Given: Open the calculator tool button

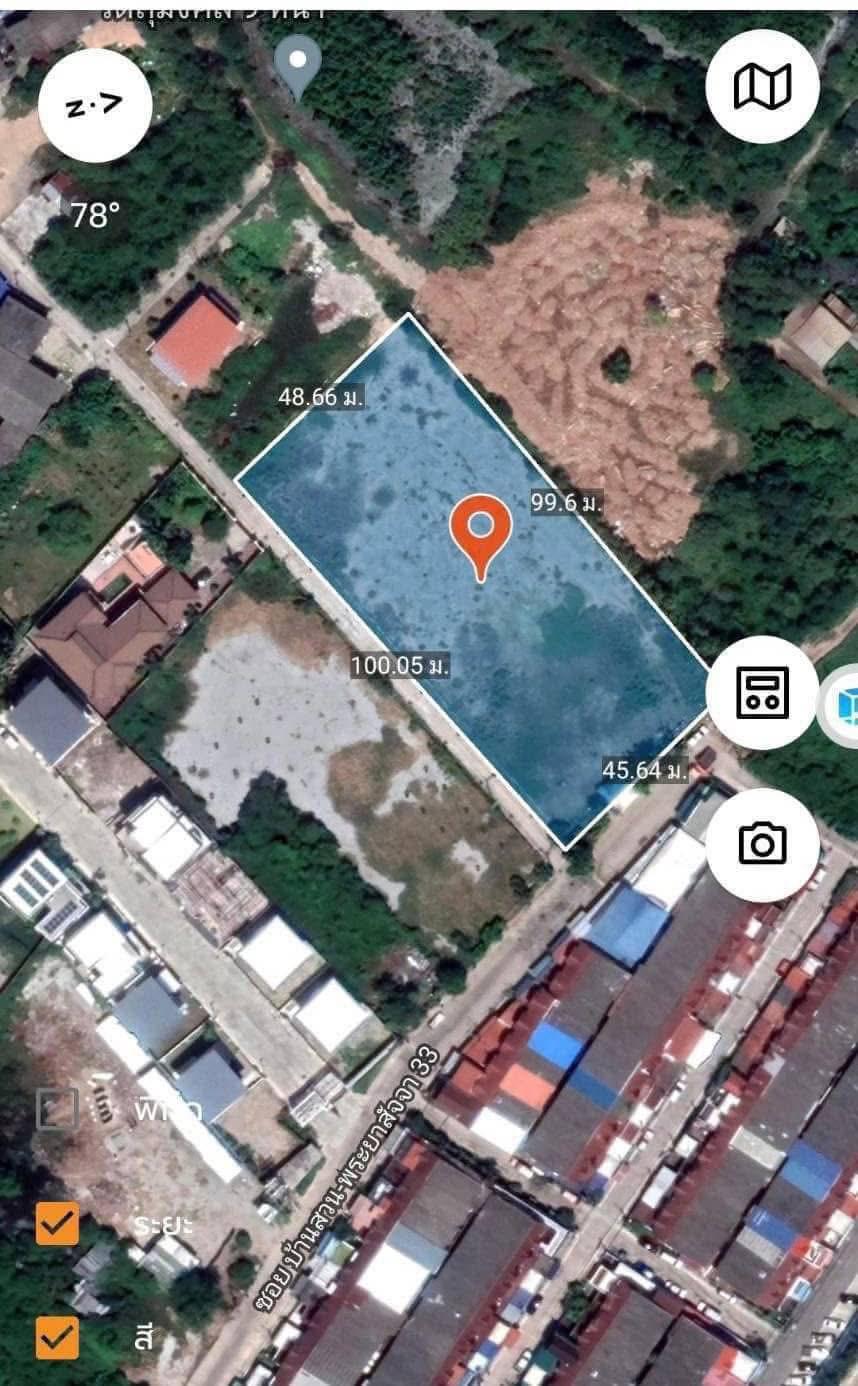Looking at the screenshot, I should [x=762, y=692].
